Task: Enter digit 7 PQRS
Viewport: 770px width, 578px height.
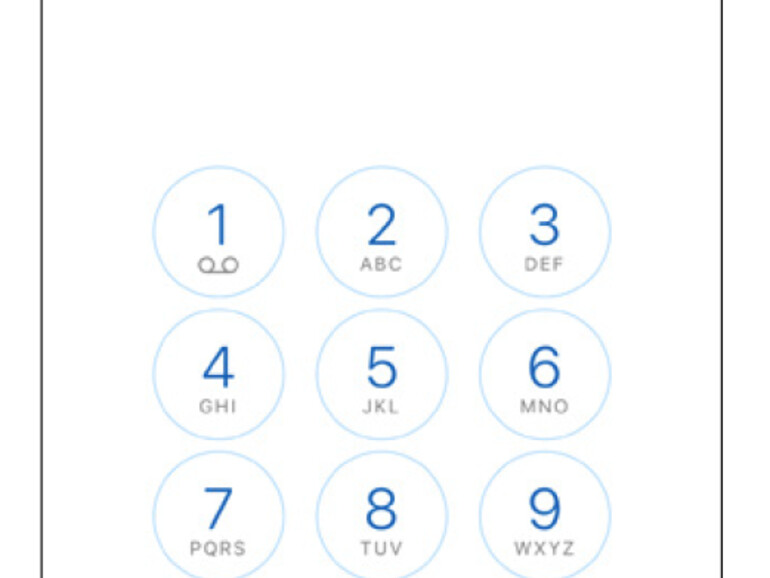Action: click(x=218, y=515)
